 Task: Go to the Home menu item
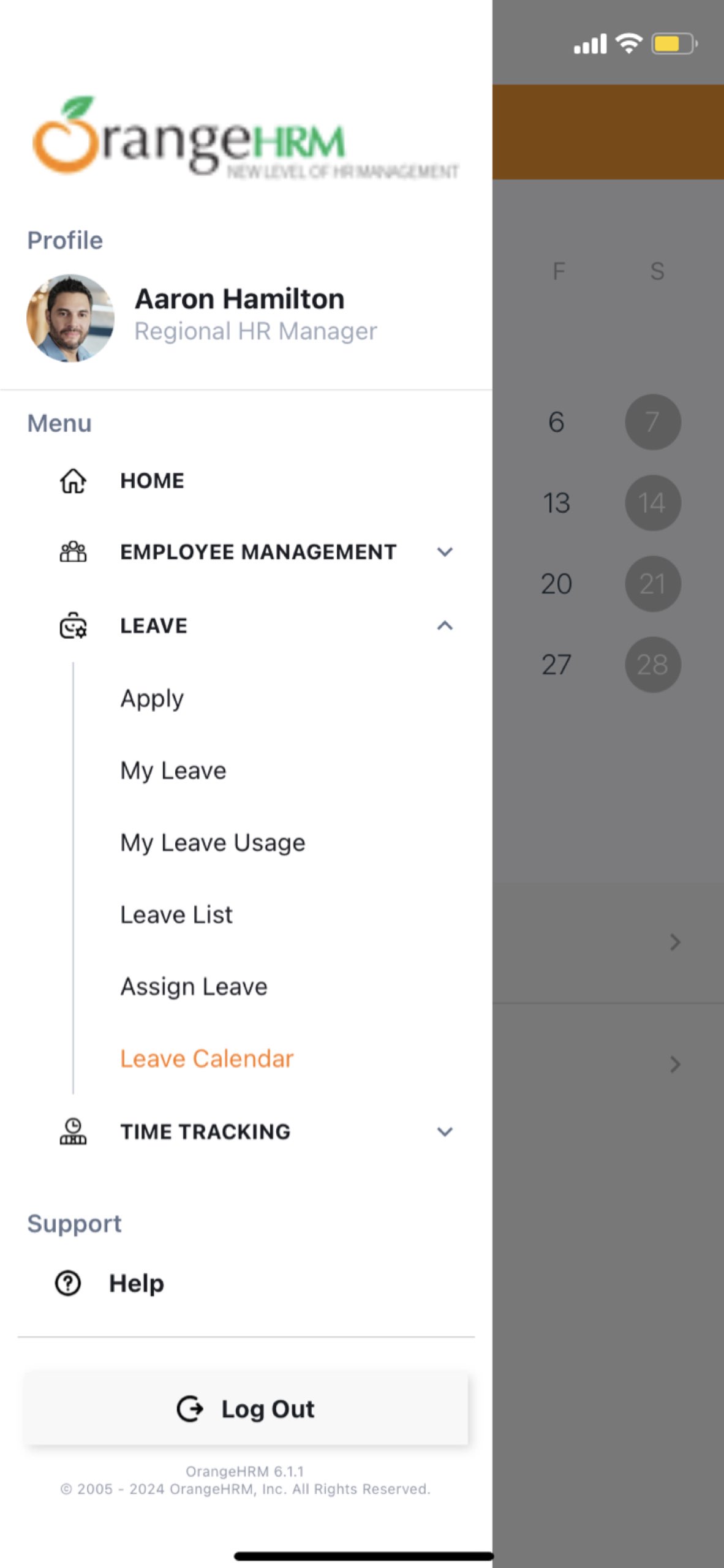[x=152, y=481]
